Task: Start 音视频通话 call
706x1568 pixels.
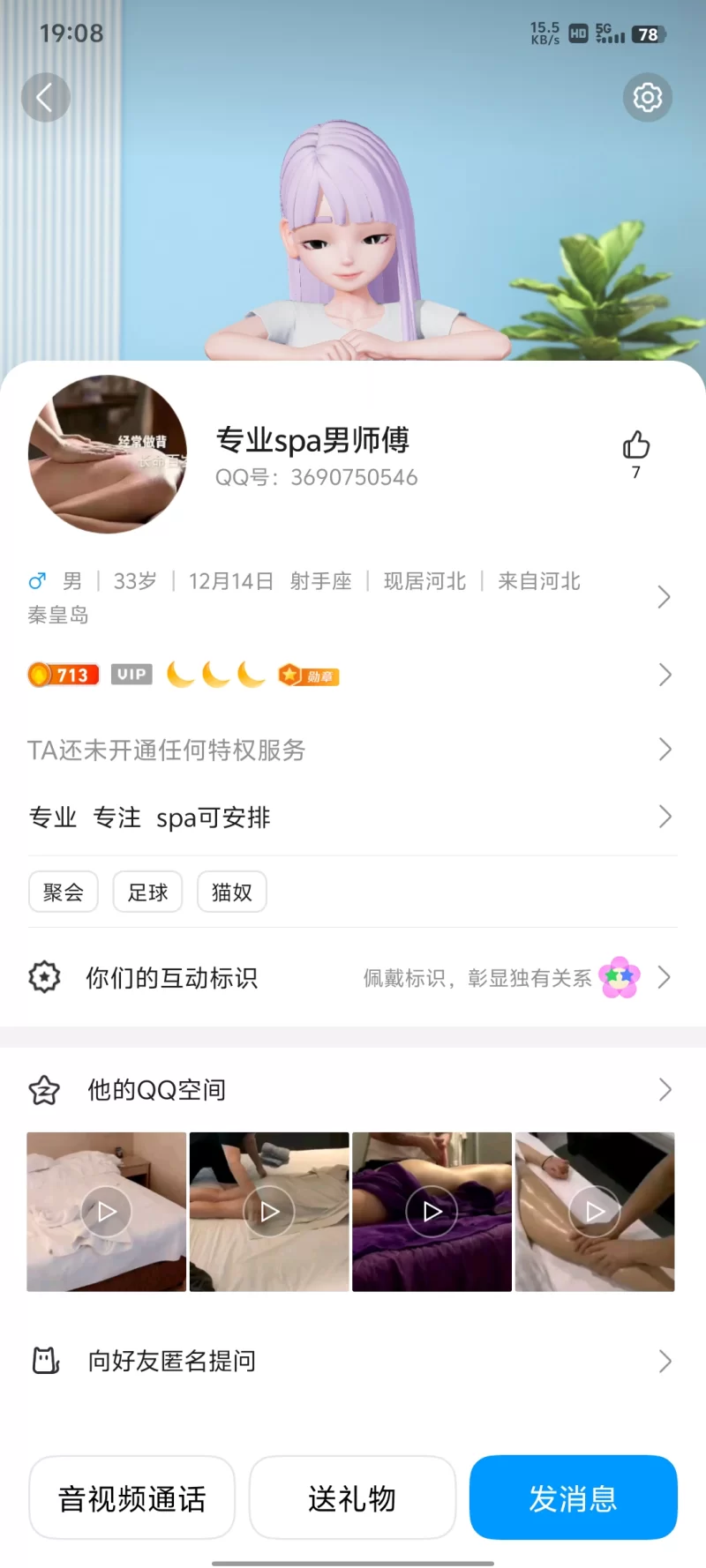Action: point(132,1498)
